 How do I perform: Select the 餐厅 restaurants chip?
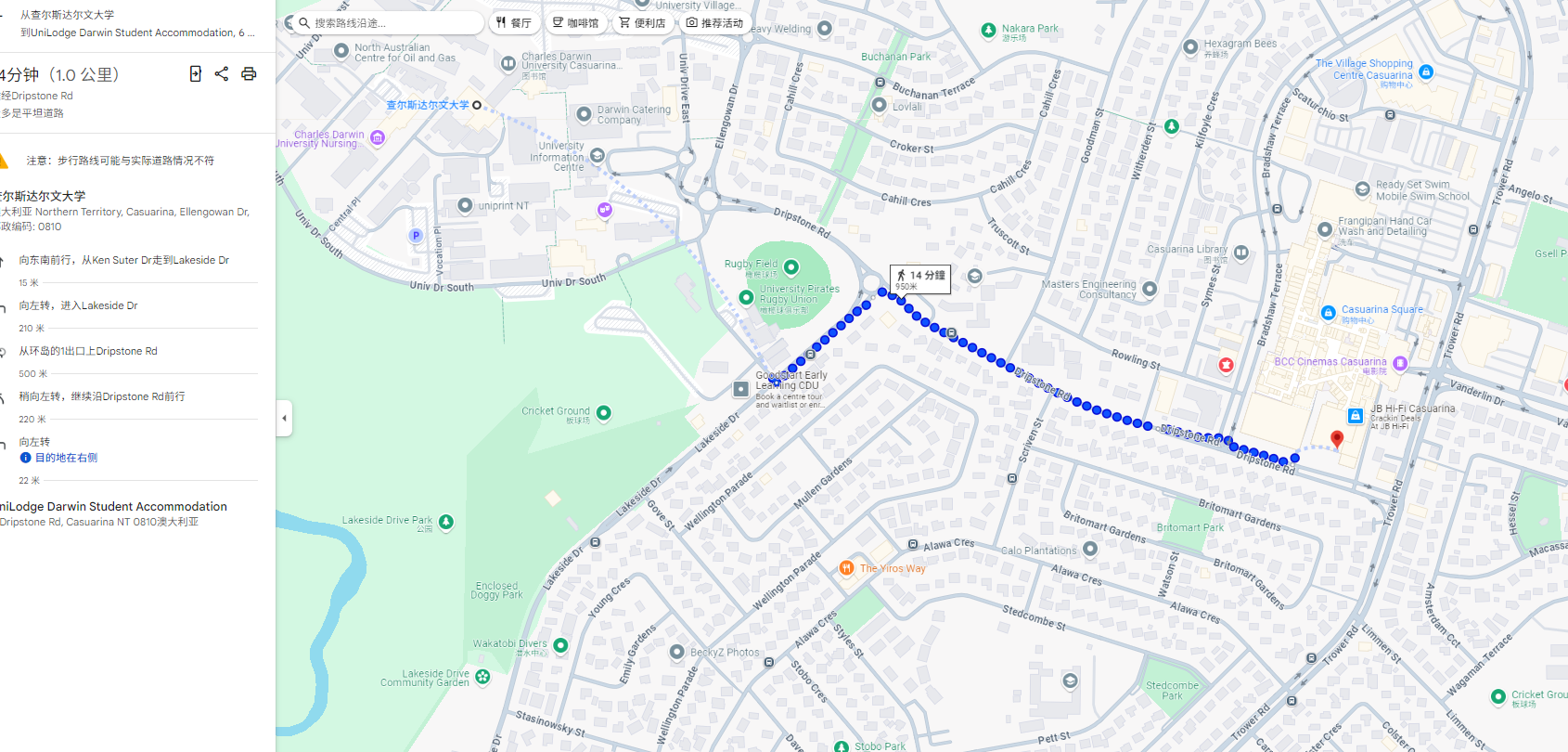tap(514, 23)
